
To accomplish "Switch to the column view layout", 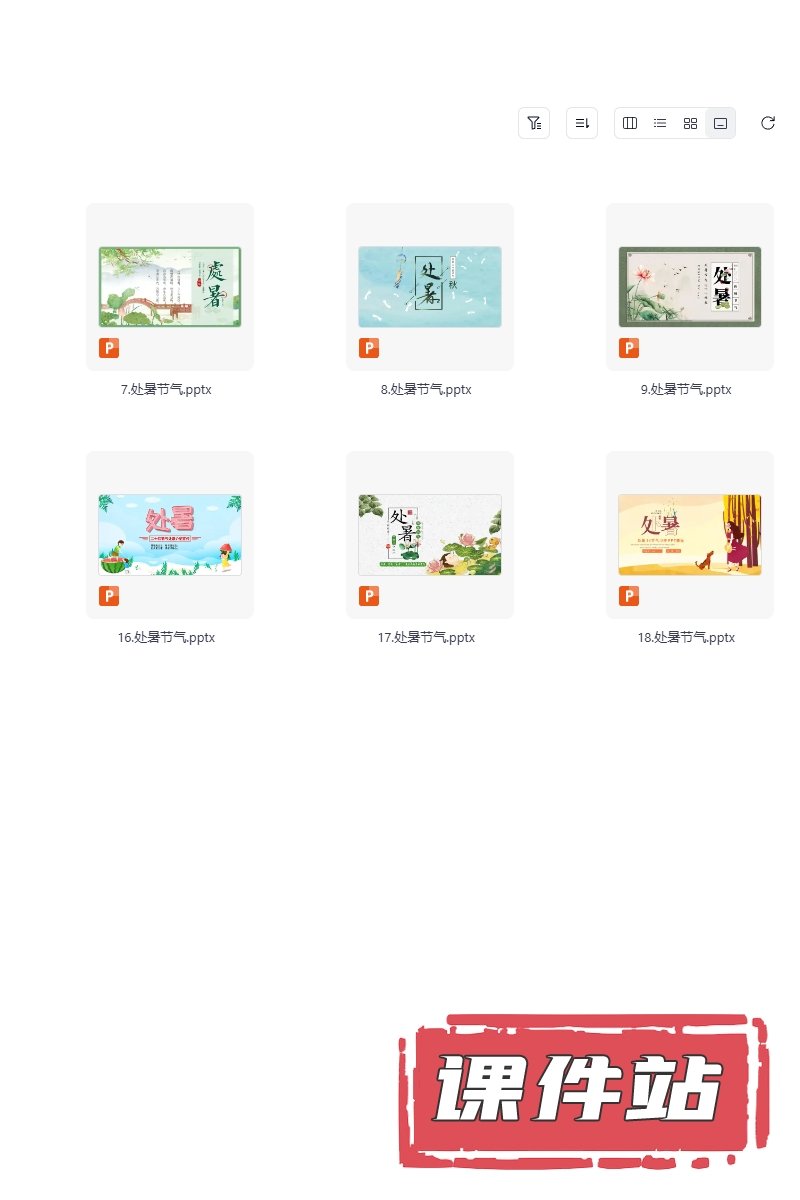I will tap(630, 123).
